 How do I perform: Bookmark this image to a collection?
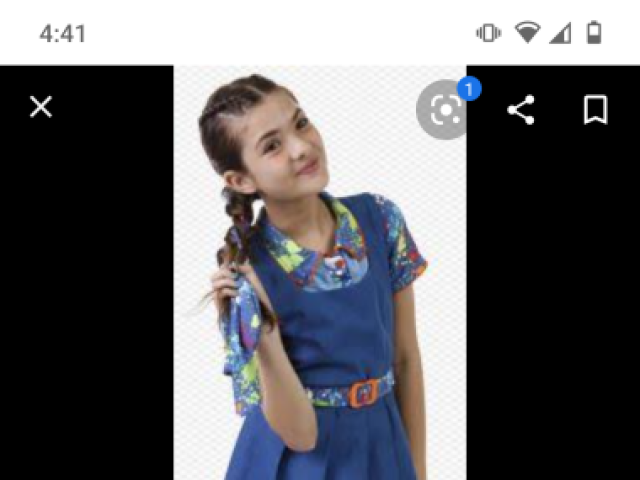[x=595, y=110]
